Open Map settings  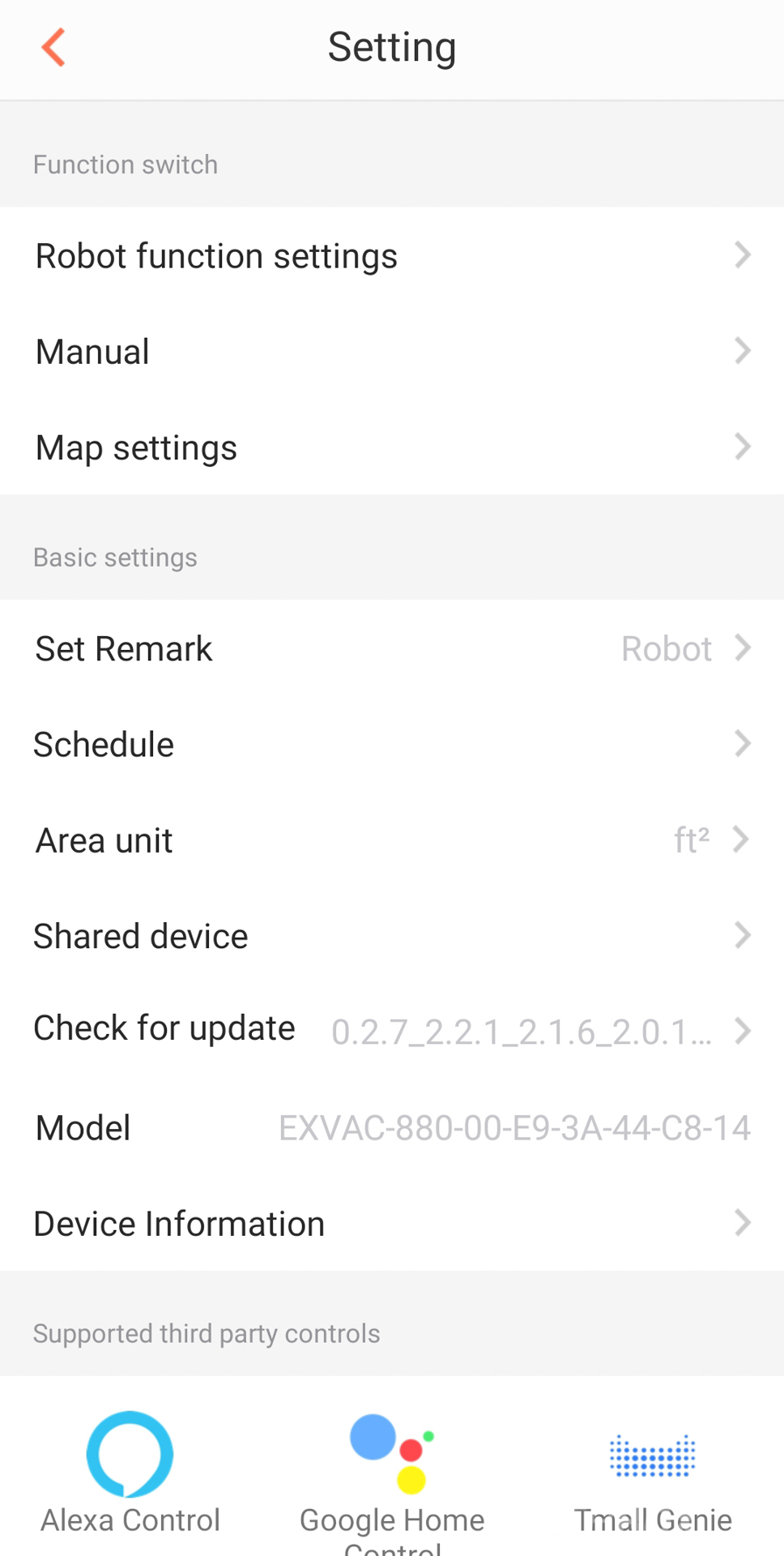392,447
